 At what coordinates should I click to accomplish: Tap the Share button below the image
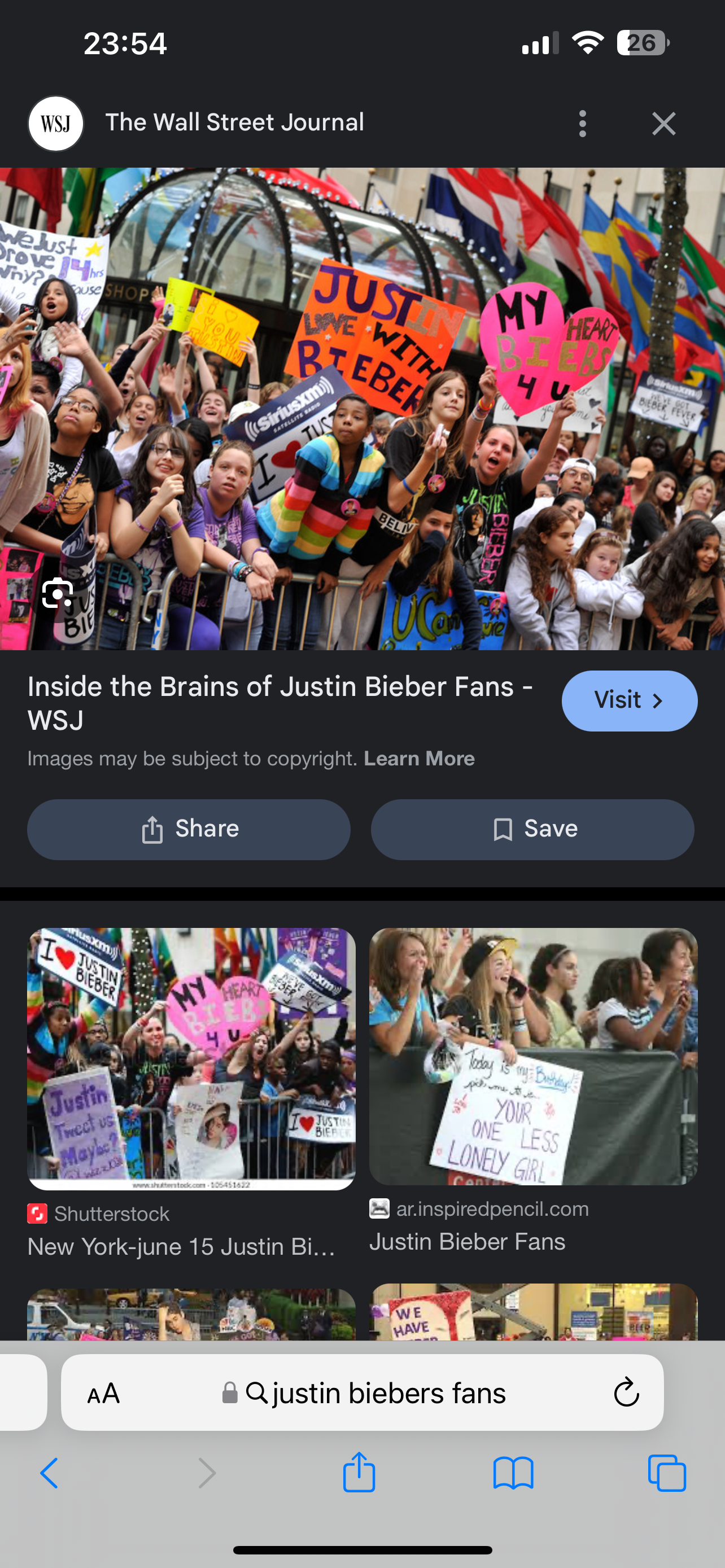point(189,829)
